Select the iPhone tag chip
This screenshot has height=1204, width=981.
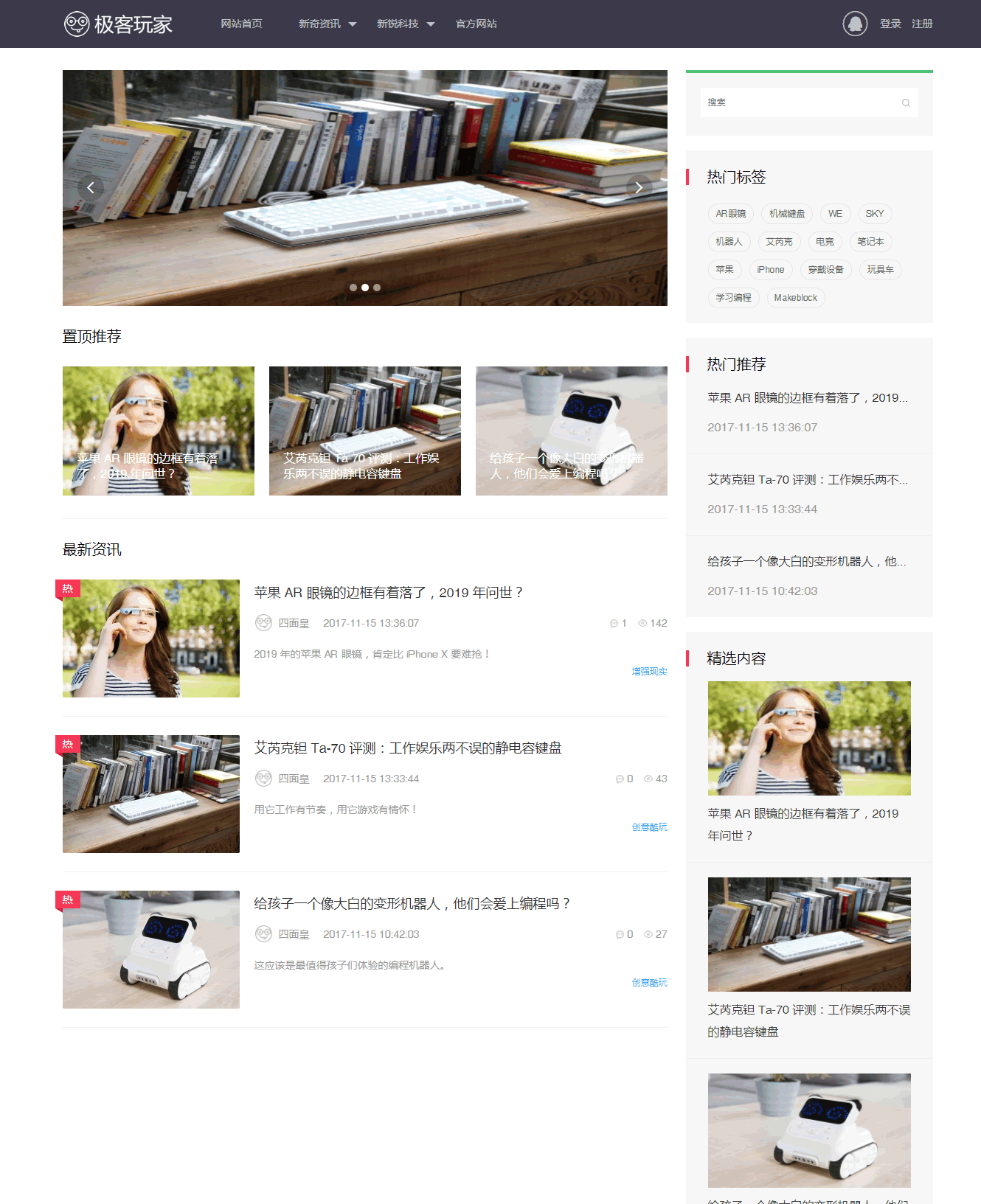770,270
